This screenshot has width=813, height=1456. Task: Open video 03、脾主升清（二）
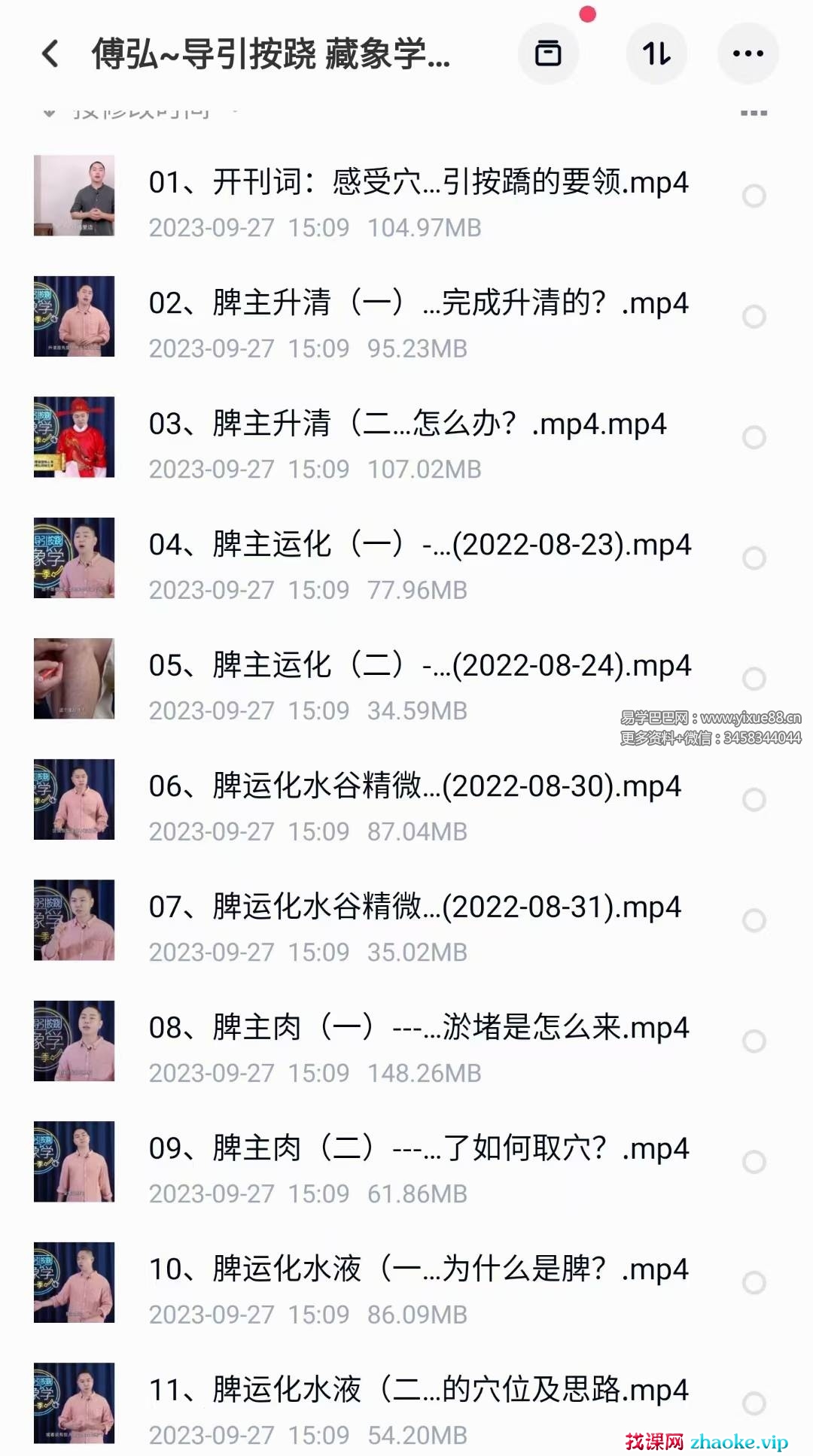[x=406, y=424]
